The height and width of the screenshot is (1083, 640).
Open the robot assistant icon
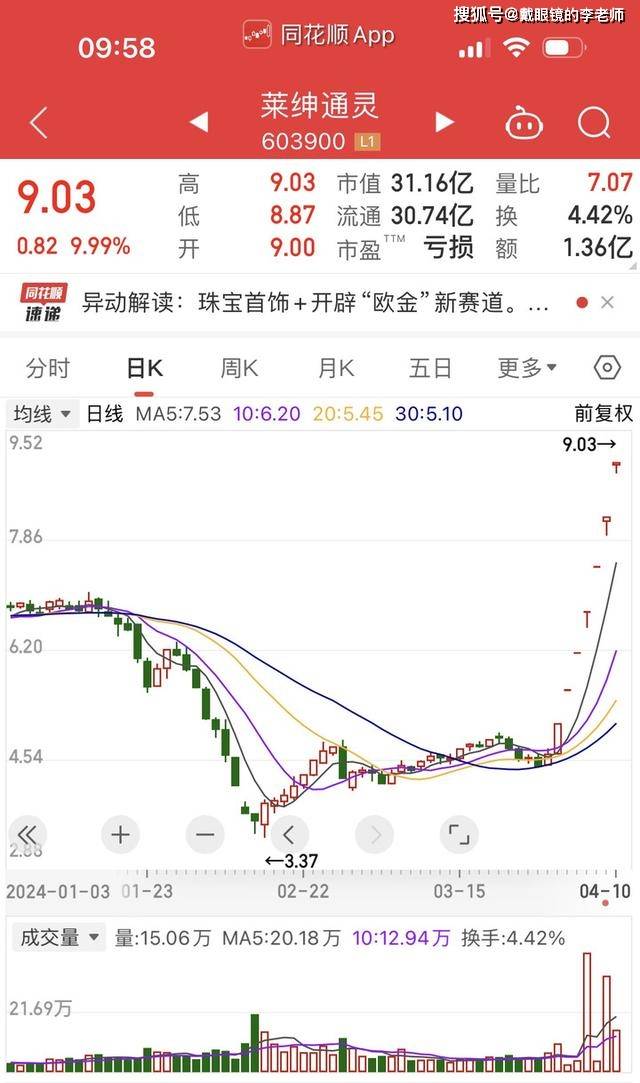(523, 124)
